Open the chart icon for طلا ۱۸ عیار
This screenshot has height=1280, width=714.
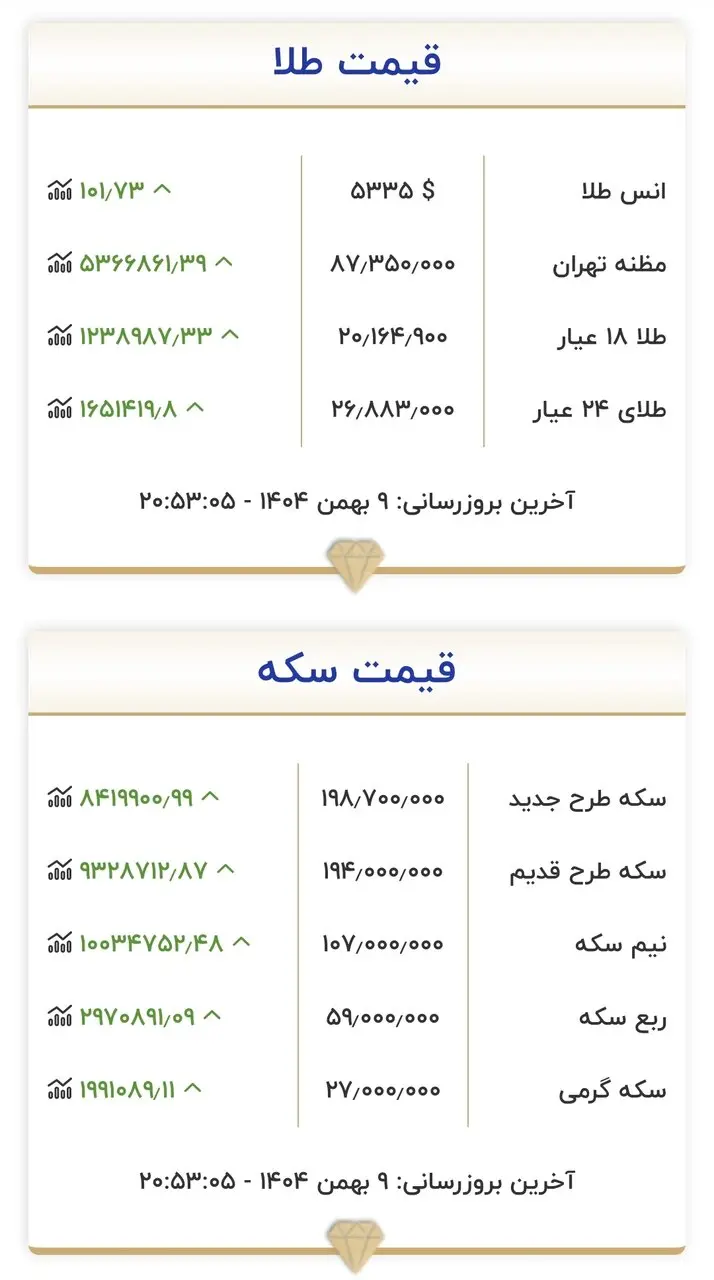[60, 336]
